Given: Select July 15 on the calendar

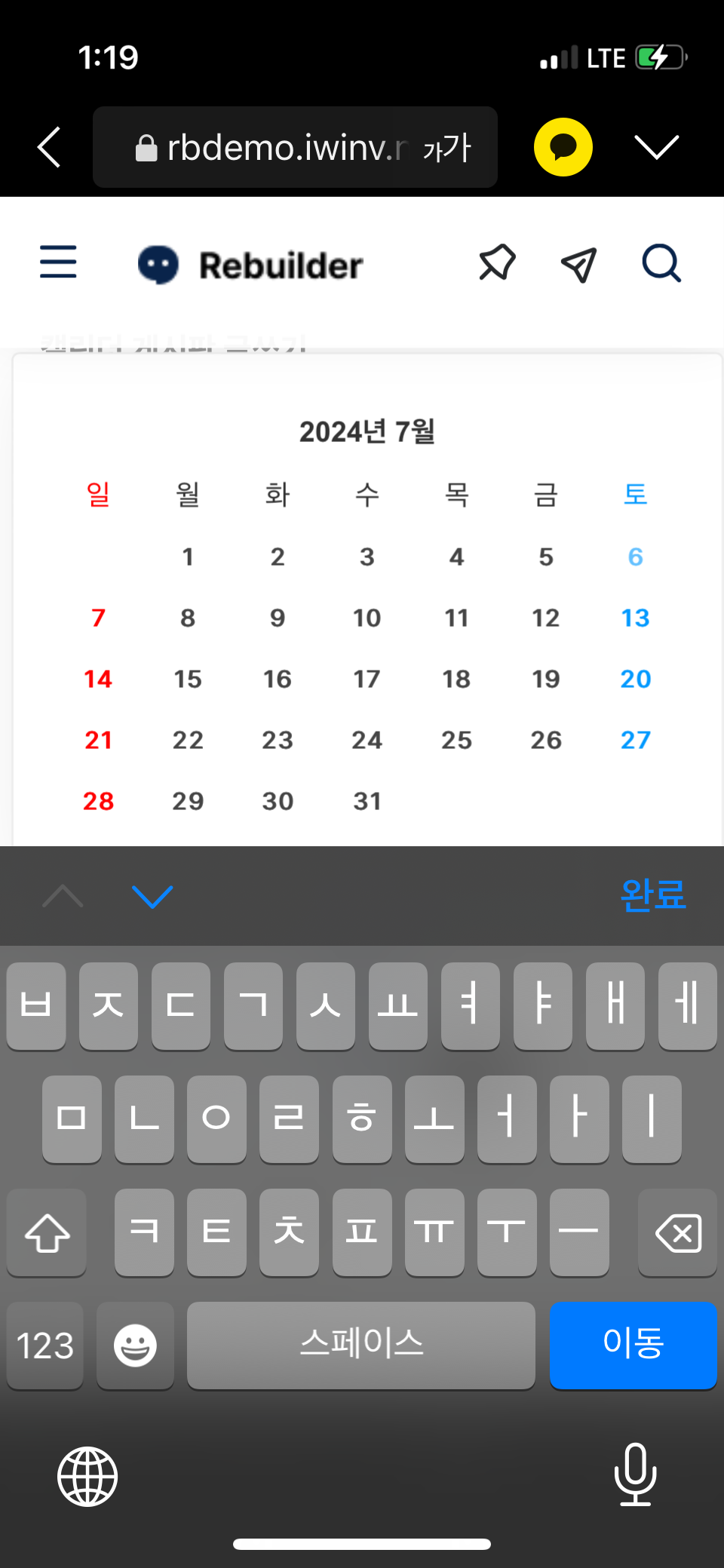Looking at the screenshot, I should click(188, 679).
